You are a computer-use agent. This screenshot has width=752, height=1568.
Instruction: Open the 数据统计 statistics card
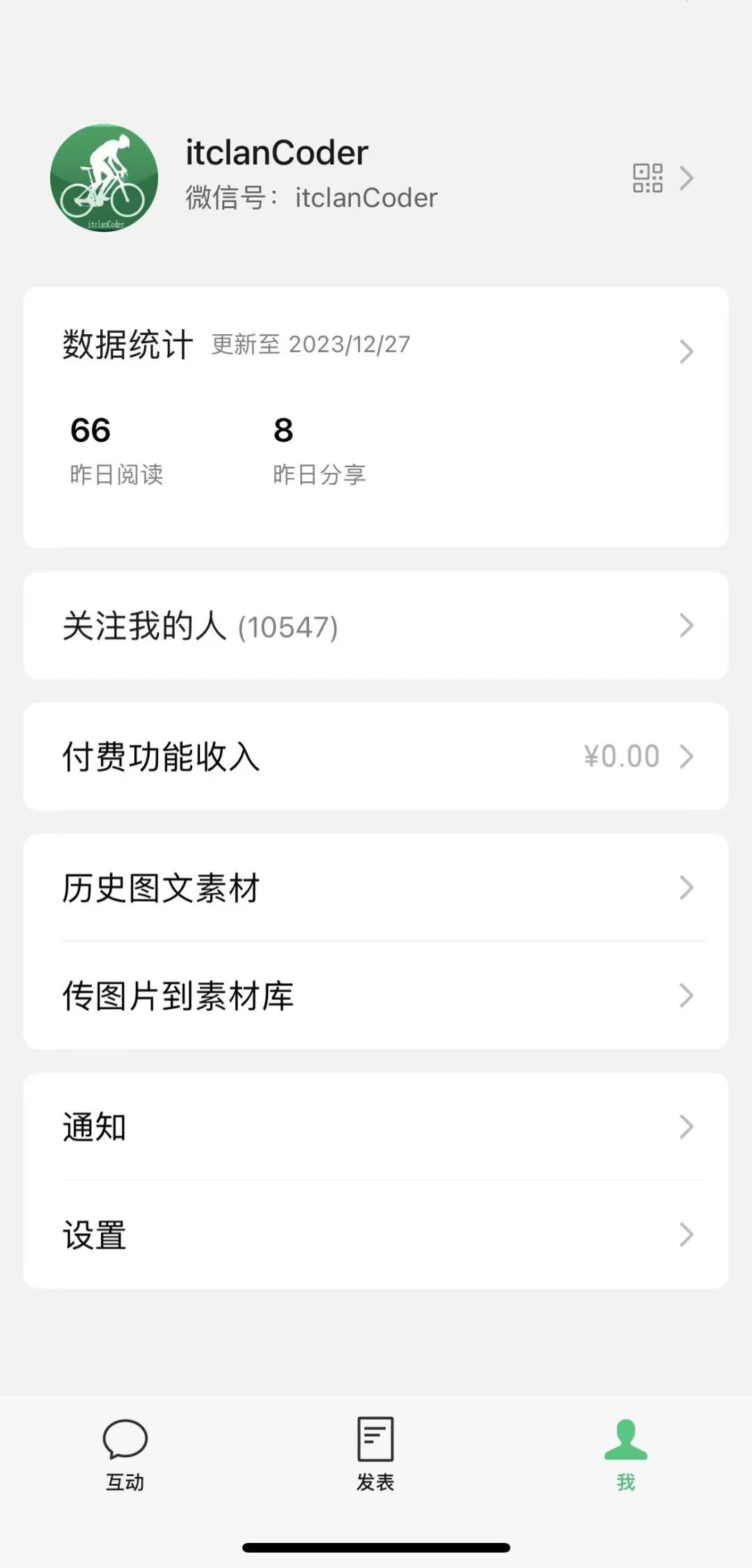coord(376,346)
